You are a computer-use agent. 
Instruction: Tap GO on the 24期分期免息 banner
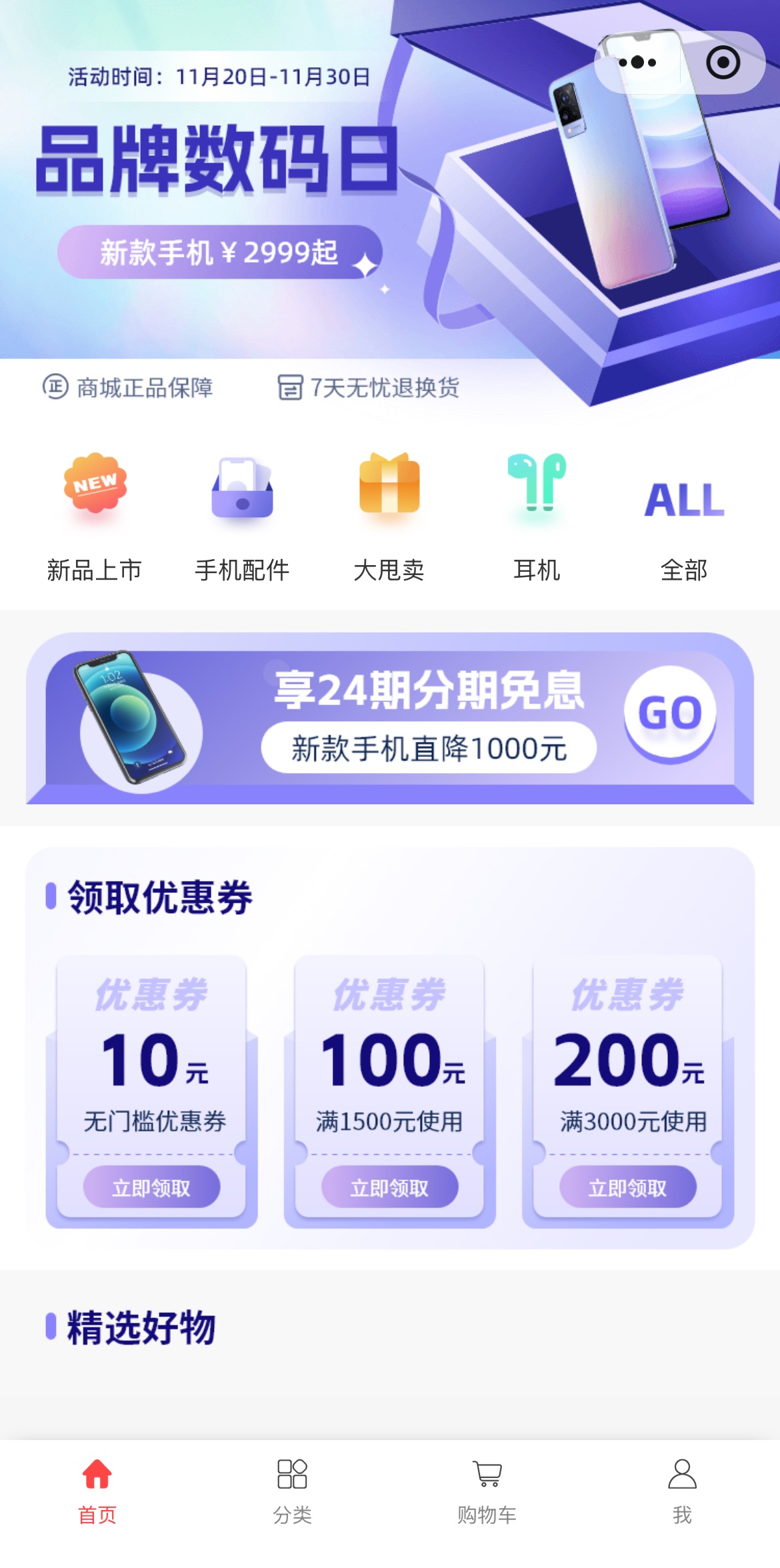pos(670,713)
